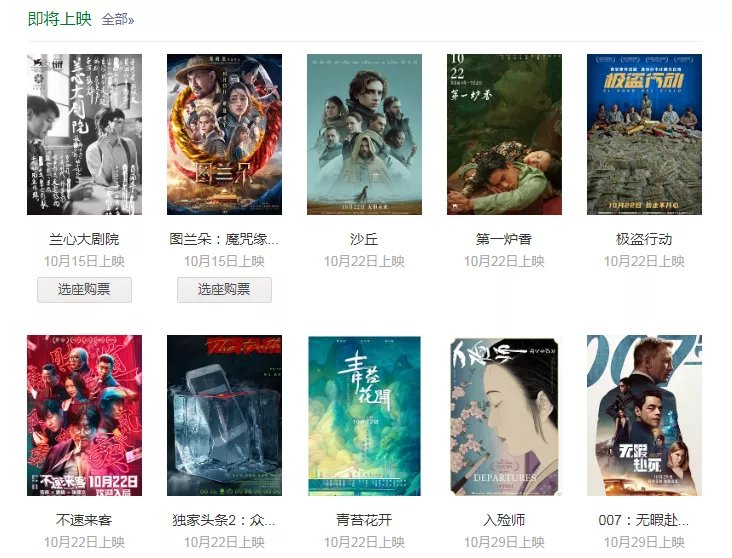Screen dimensions: 732x558
Task: Tap 选座购票 under 兰心大剧院
Action: (84, 290)
